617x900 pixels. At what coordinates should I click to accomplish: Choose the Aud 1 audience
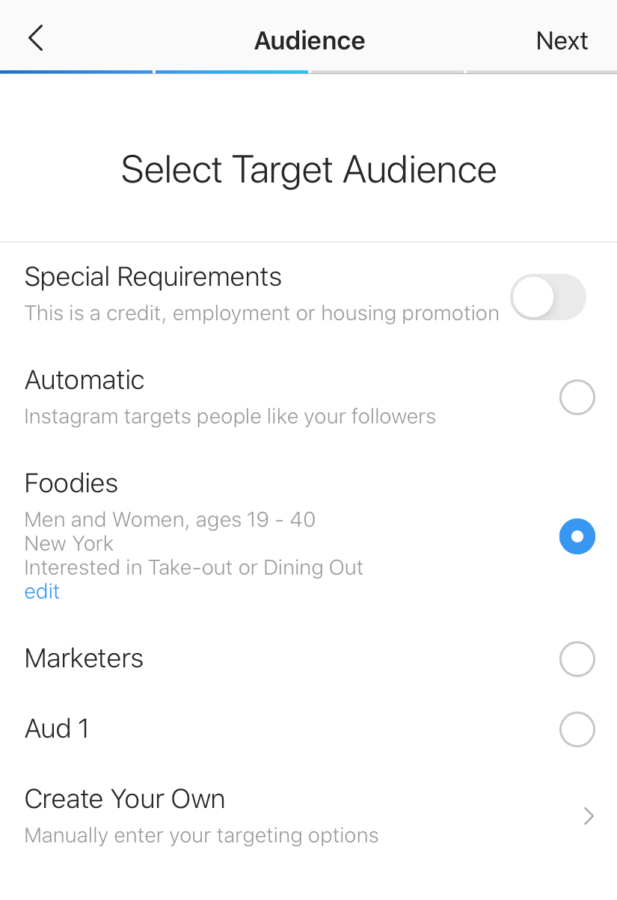576,729
